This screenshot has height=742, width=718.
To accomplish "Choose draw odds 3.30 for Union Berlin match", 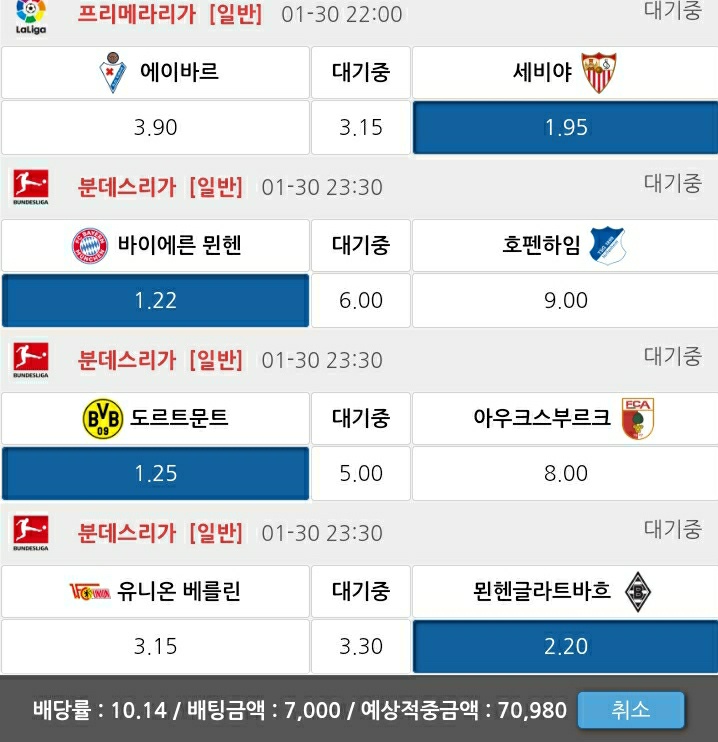I will pyautogui.click(x=361, y=646).
